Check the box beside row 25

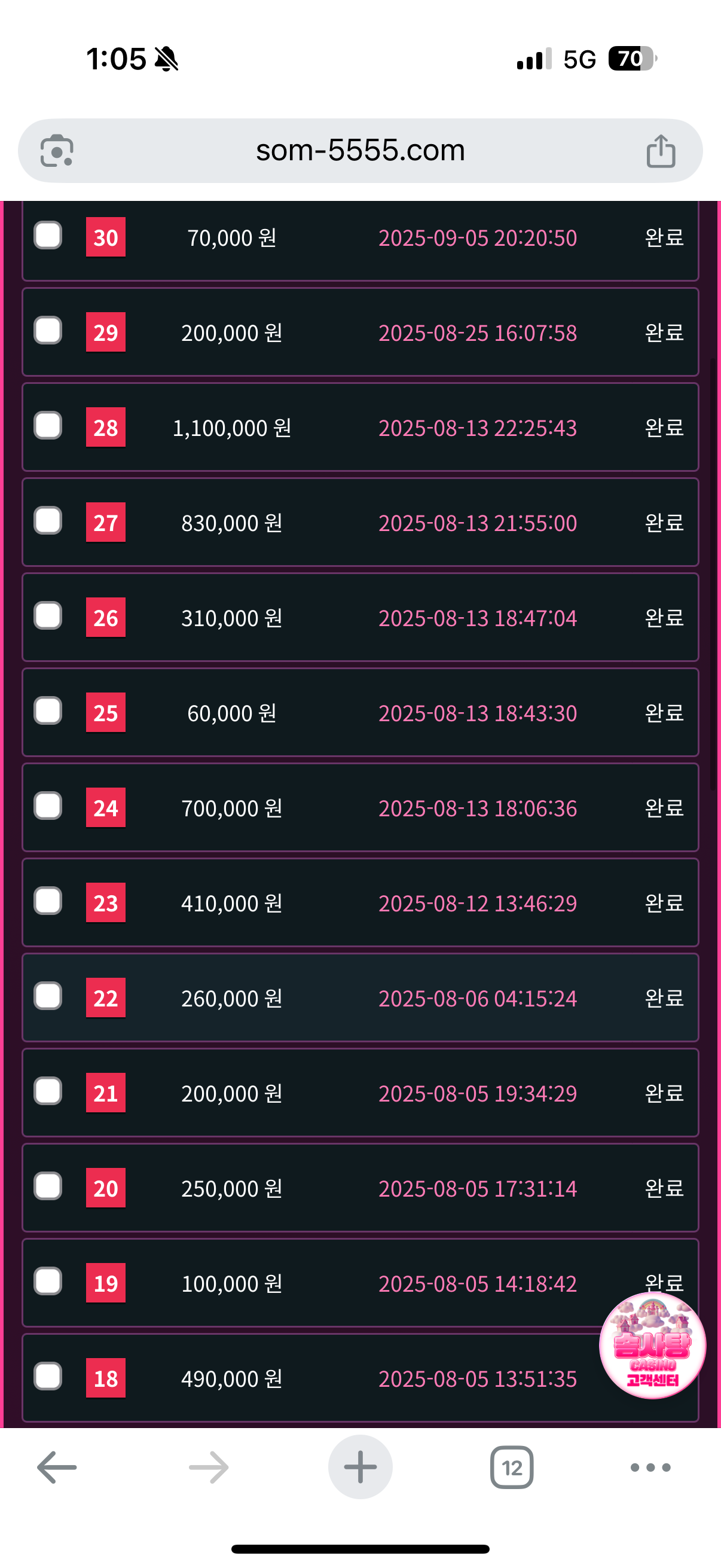pyautogui.click(x=48, y=710)
